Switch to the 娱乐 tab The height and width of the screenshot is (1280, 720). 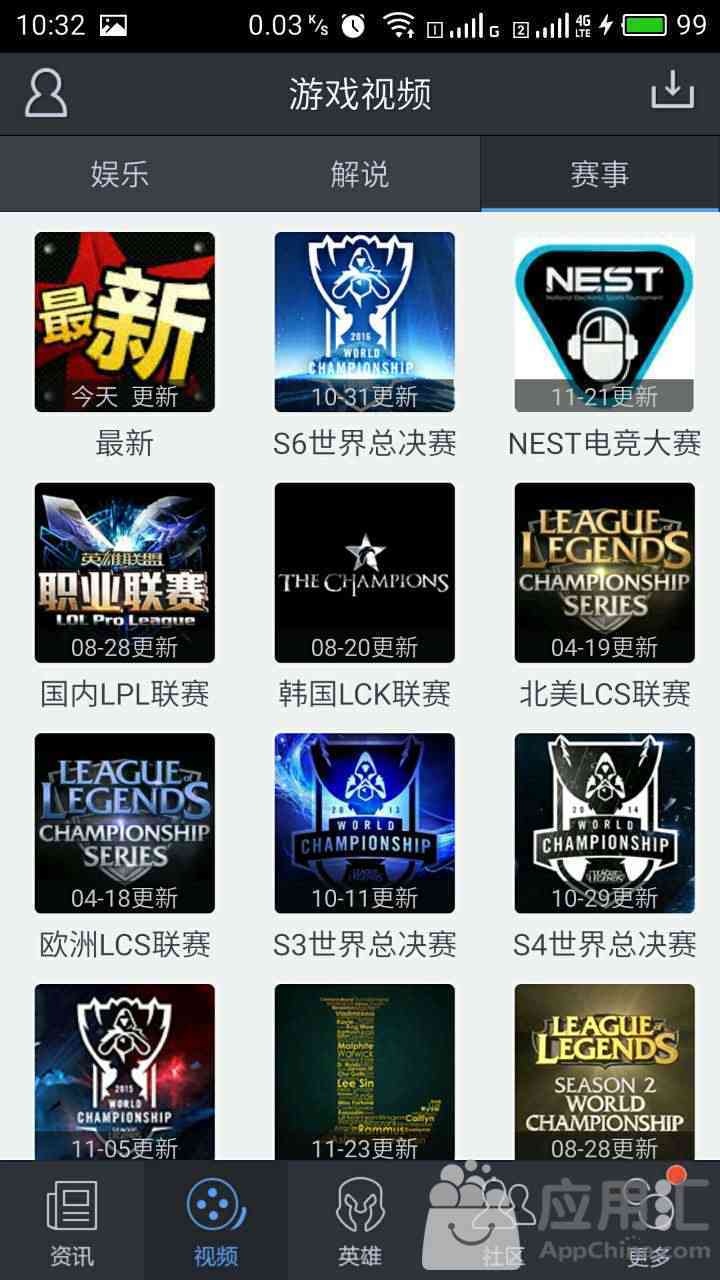coord(120,174)
